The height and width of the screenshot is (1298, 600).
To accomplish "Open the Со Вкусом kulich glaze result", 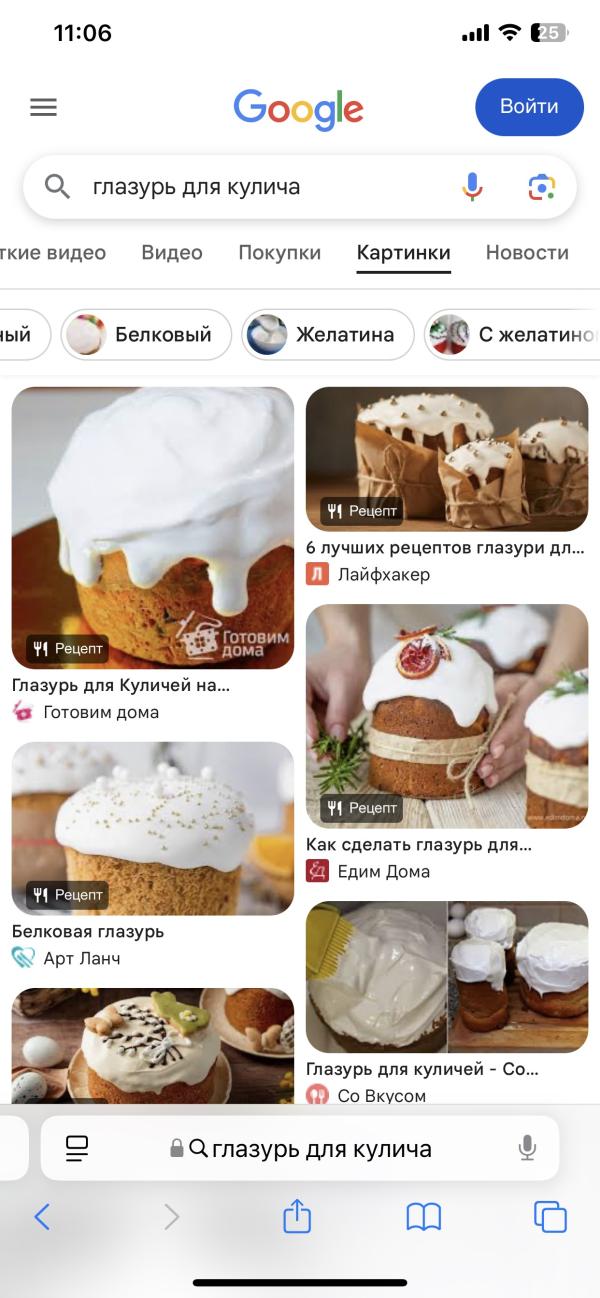I will pyautogui.click(x=447, y=977).
